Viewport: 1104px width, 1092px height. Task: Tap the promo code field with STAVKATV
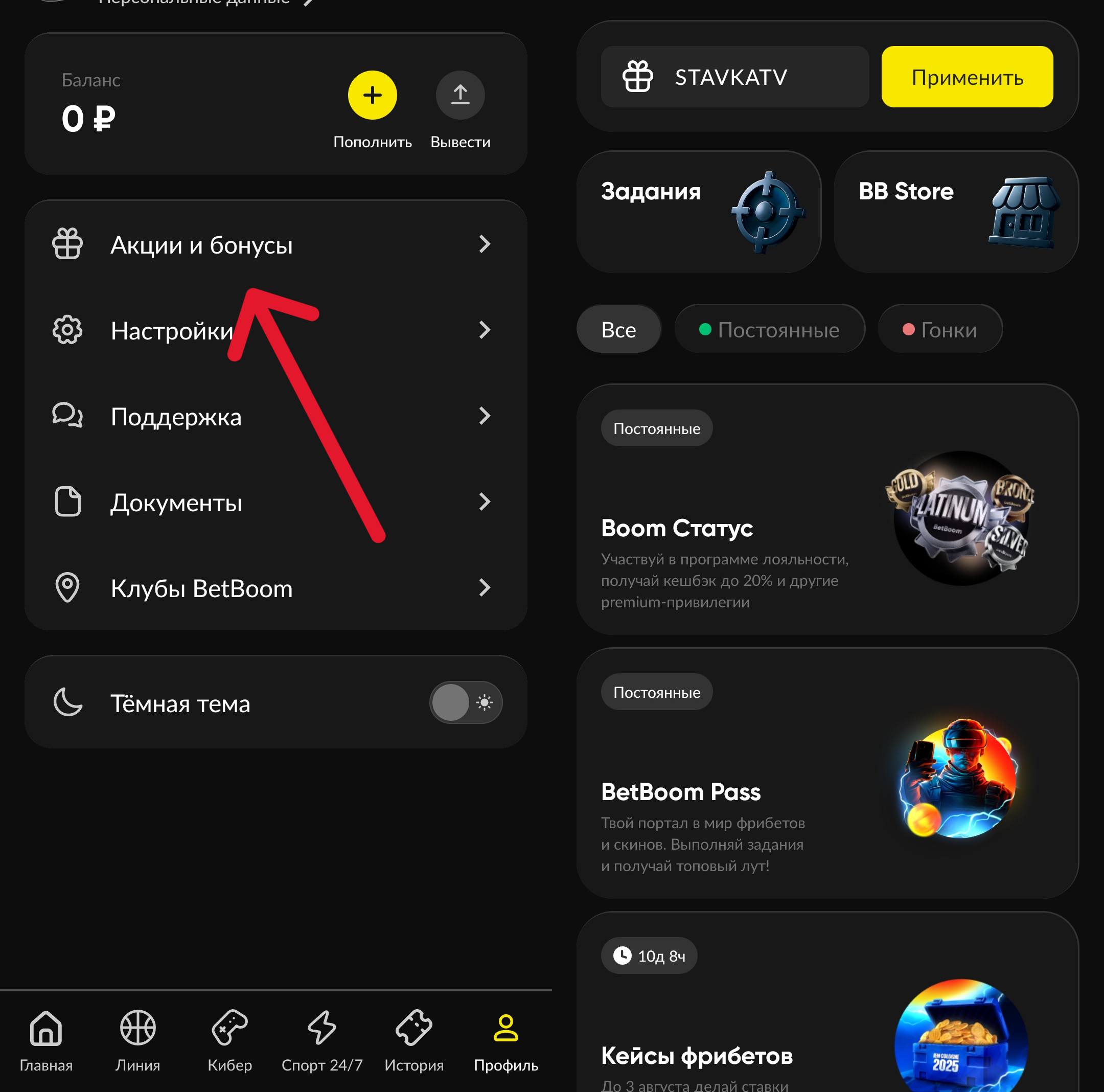point(734,77)
